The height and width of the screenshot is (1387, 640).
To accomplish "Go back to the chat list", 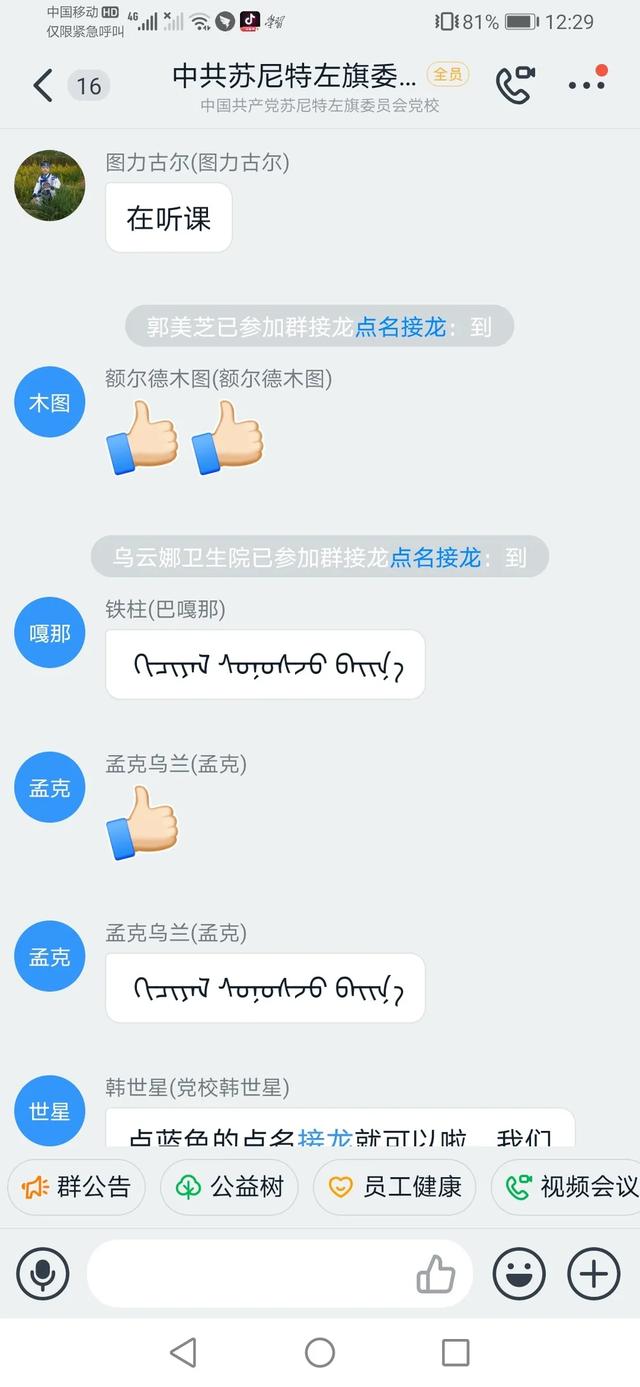I will pyautogui.click(x=42, y=86).
